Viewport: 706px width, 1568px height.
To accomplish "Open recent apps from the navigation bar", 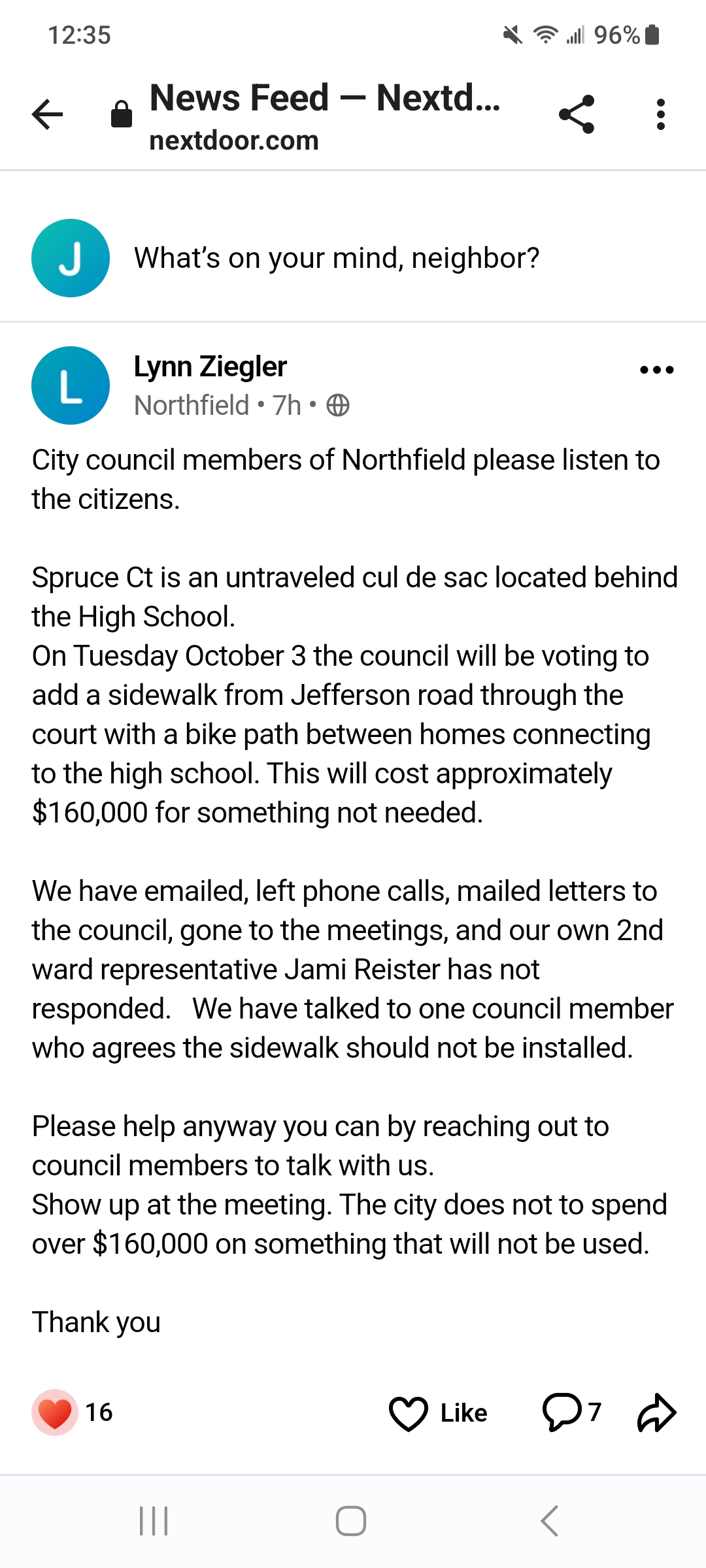I will pyautogui.click(x=154, y=1521).
